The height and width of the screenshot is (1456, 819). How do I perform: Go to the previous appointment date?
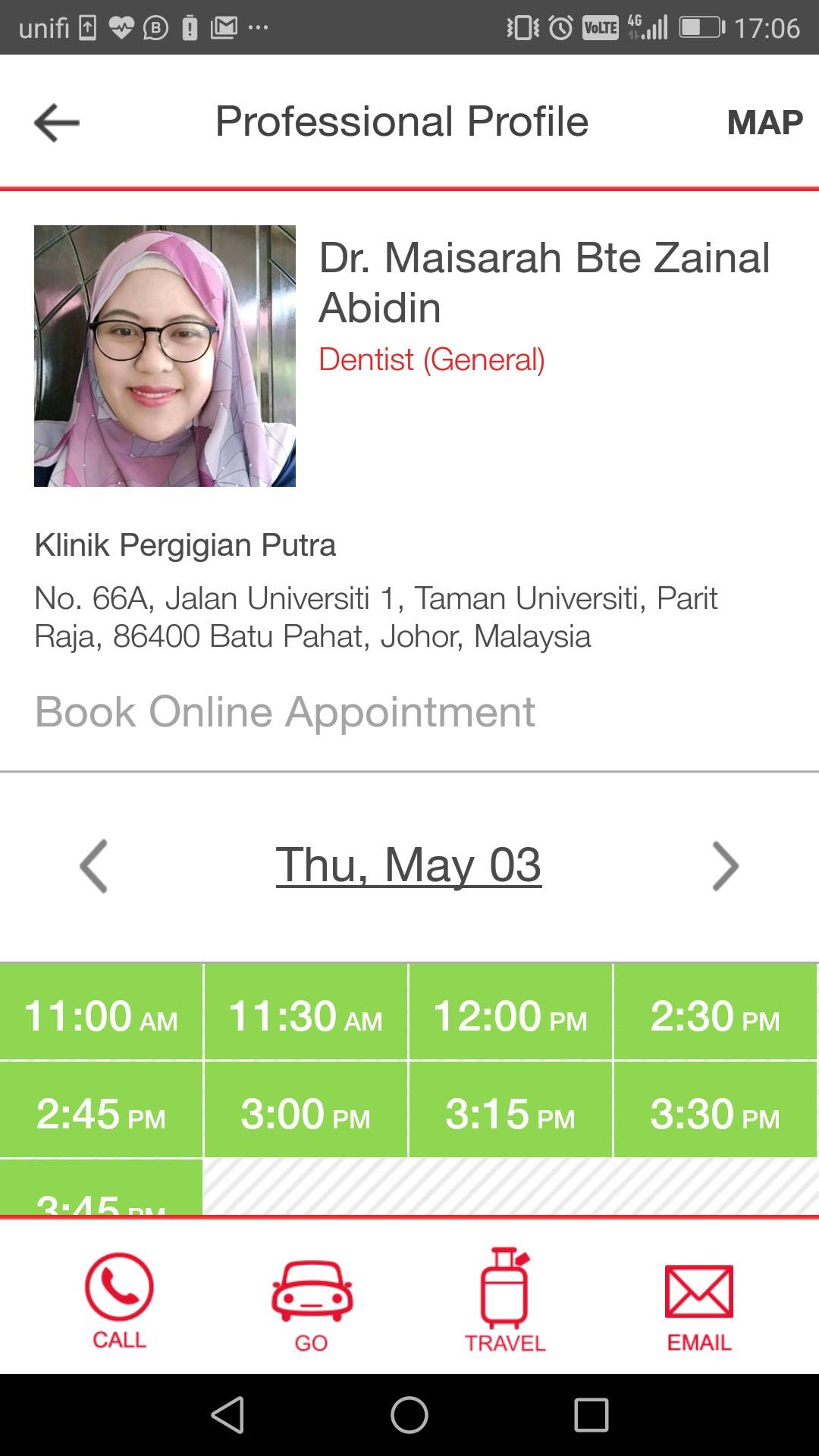(x=93, y=865)
